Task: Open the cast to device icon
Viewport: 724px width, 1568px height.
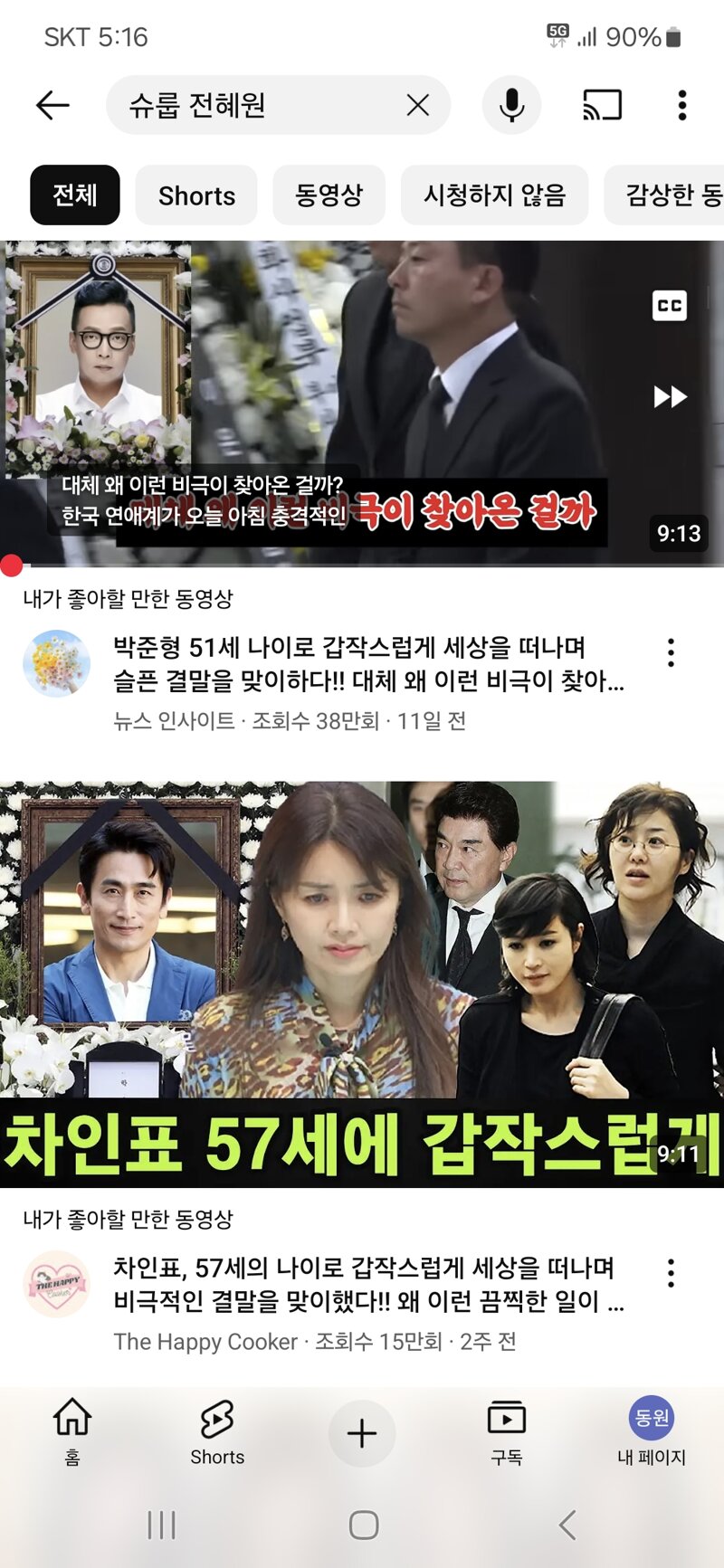Action: tap(602, 105)
